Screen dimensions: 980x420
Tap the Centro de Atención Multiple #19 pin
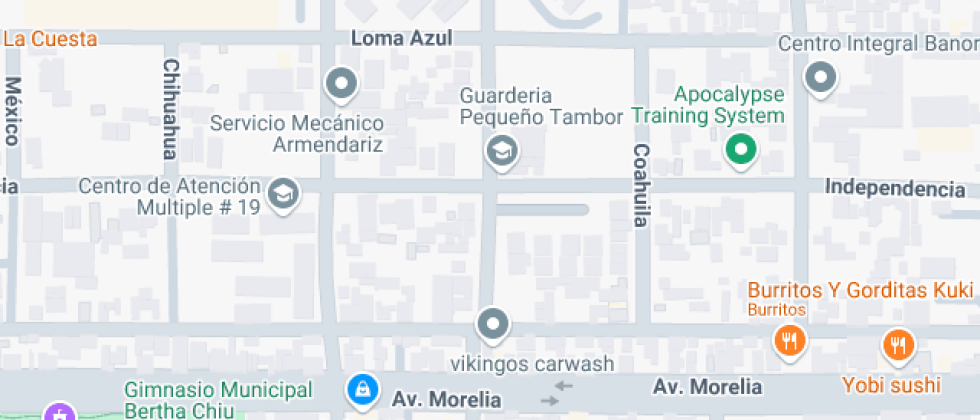pos(283,195)
